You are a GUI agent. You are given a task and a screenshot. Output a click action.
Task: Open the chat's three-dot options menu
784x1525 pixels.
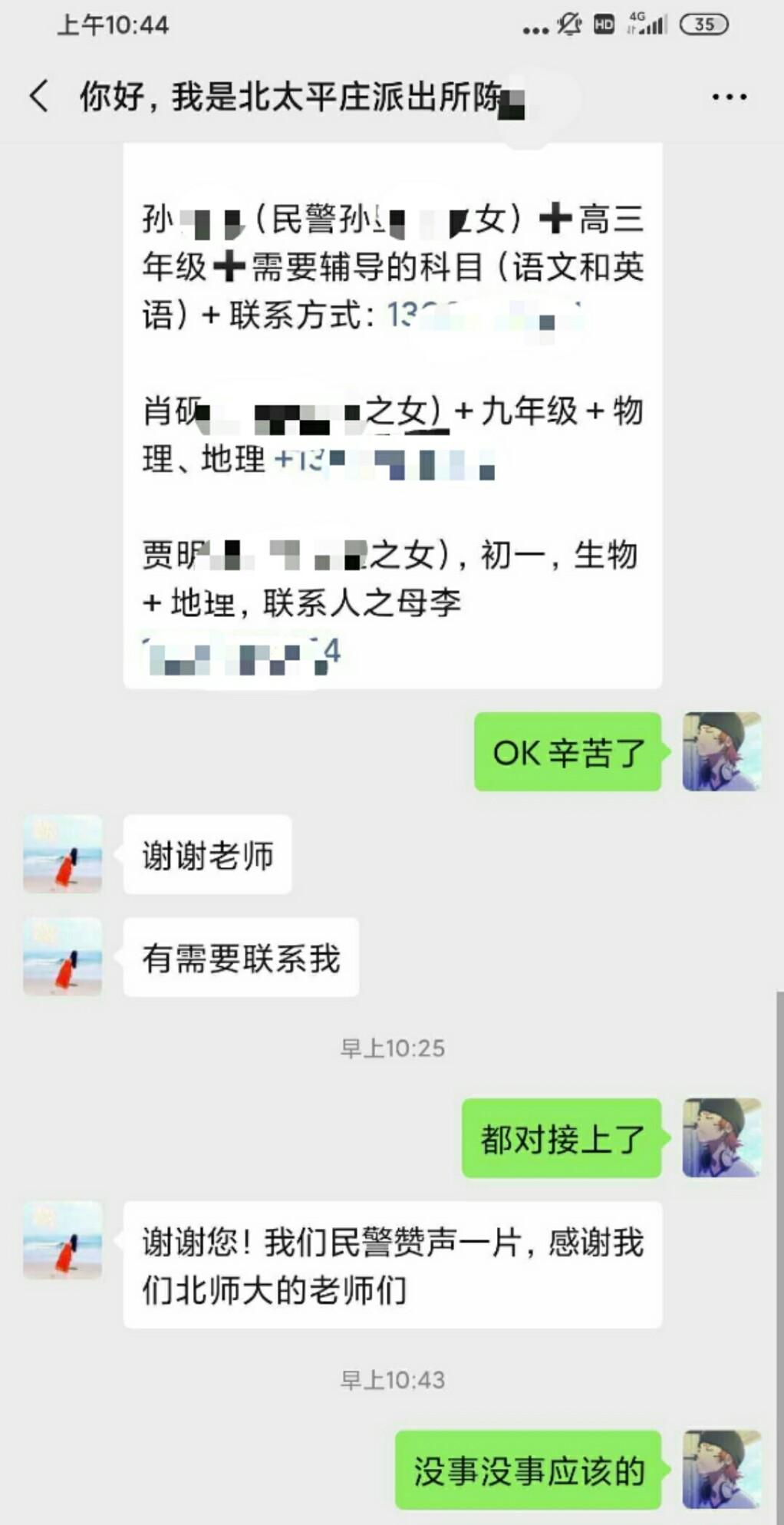(728, 97)
